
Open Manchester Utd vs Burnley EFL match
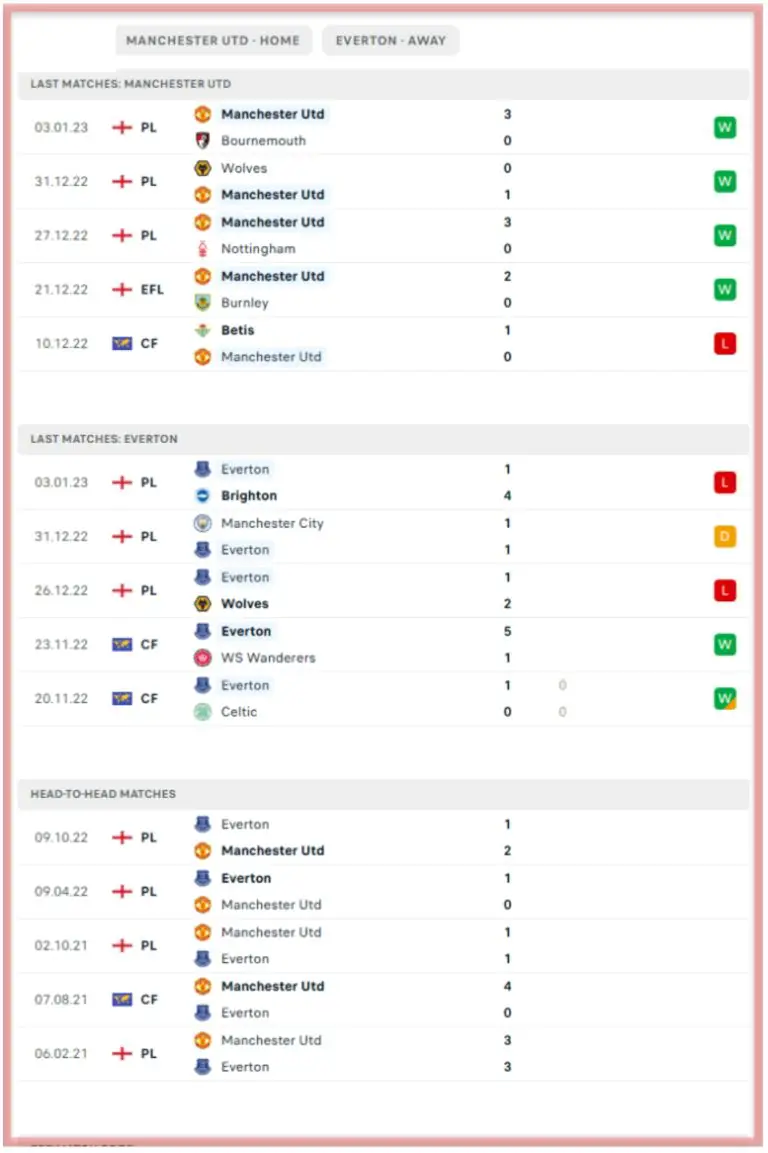point(383,290)
